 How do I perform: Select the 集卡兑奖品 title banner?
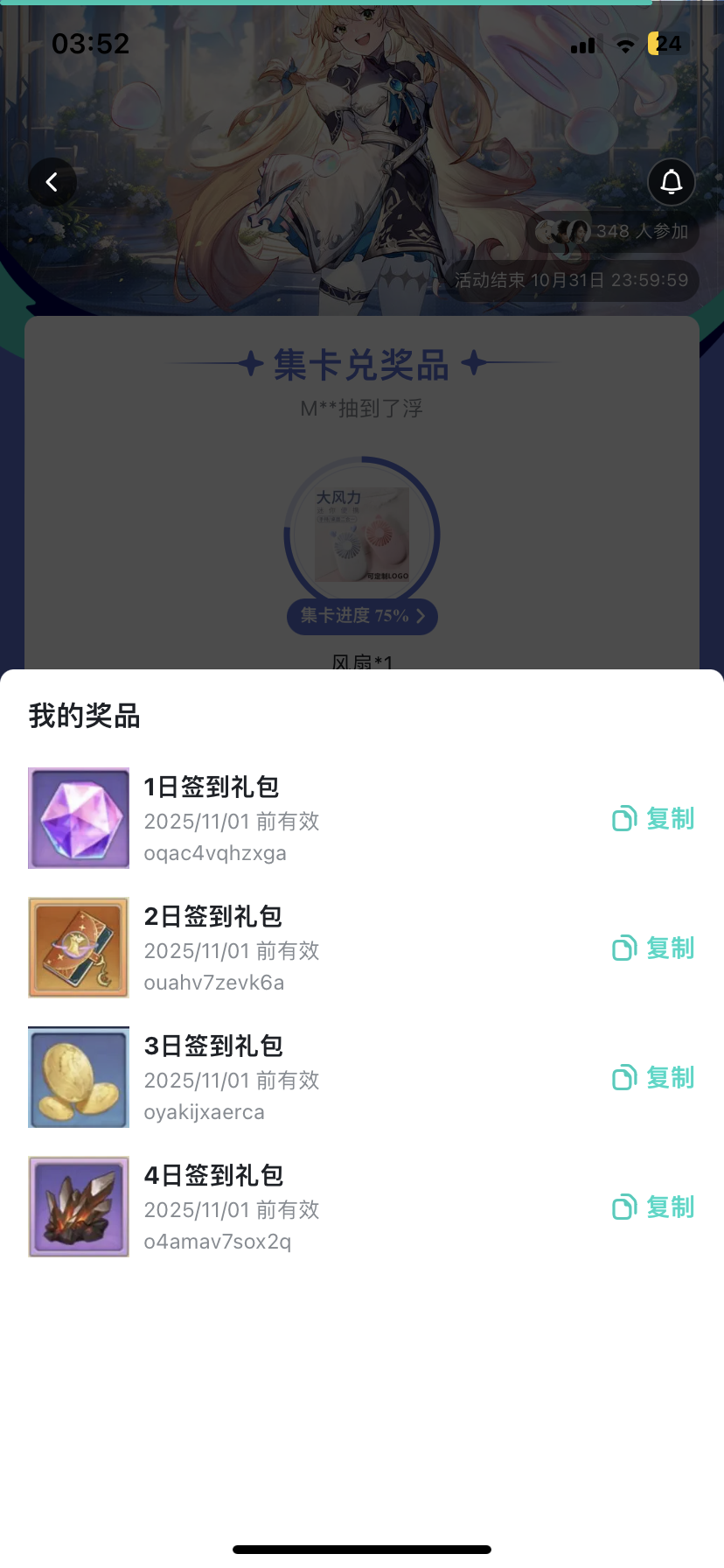[362, 366]
